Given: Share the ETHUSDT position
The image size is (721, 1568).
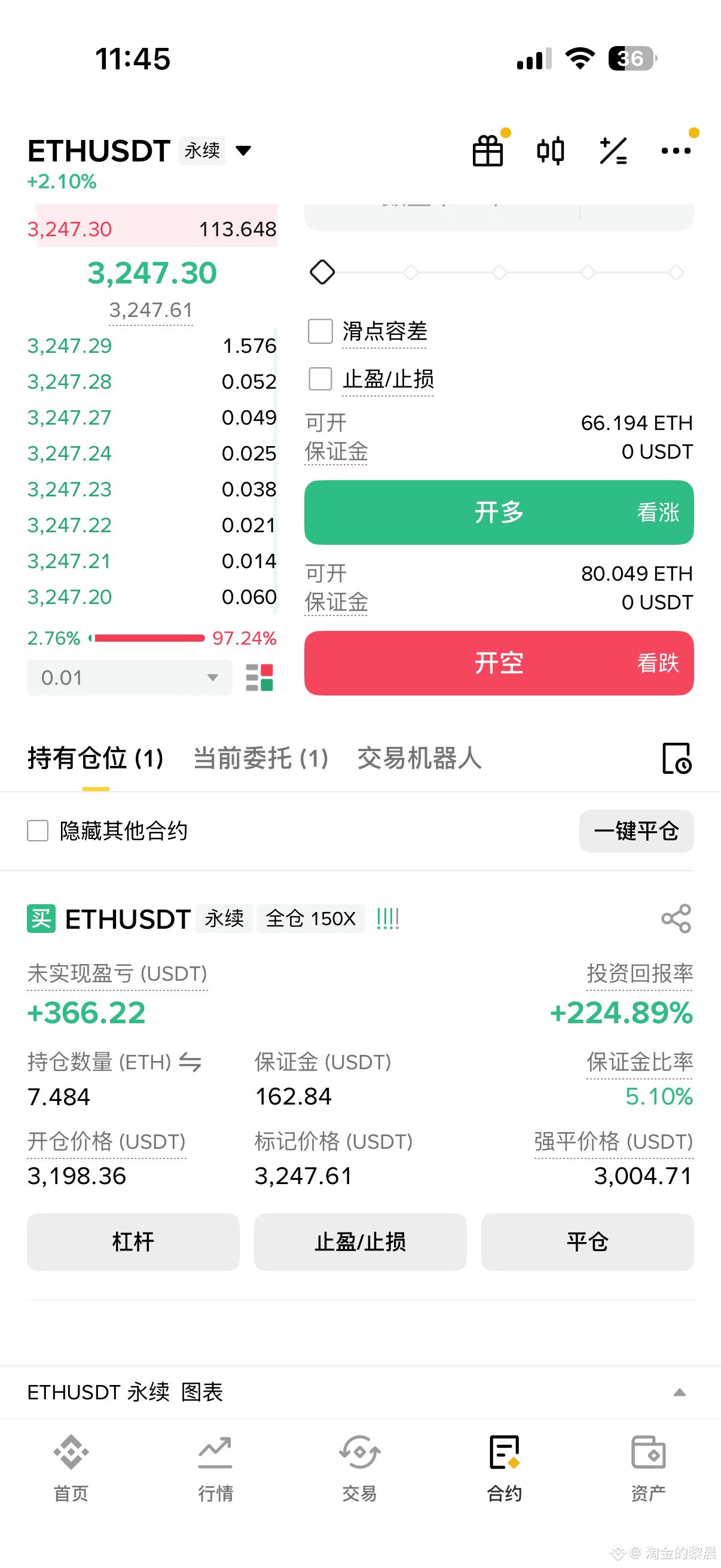Looking at the screenshot, I should click(676, 919).
